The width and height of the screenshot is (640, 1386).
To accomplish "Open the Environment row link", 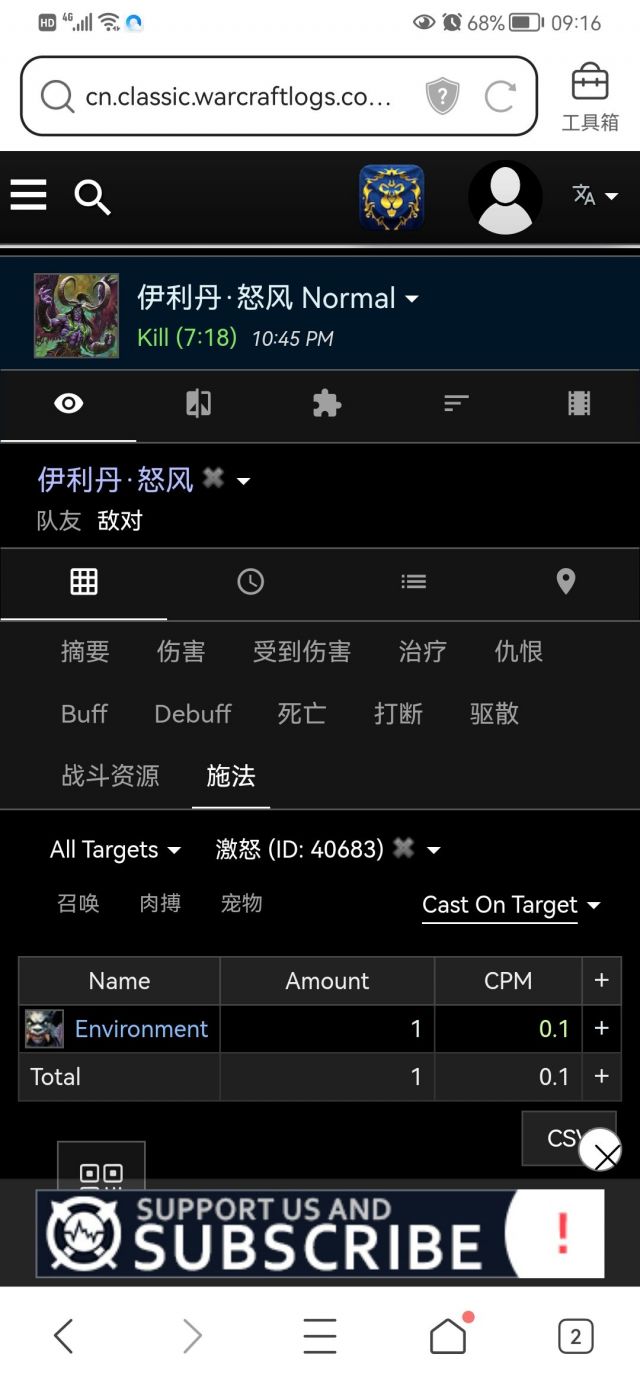I will click(141, 1029).
